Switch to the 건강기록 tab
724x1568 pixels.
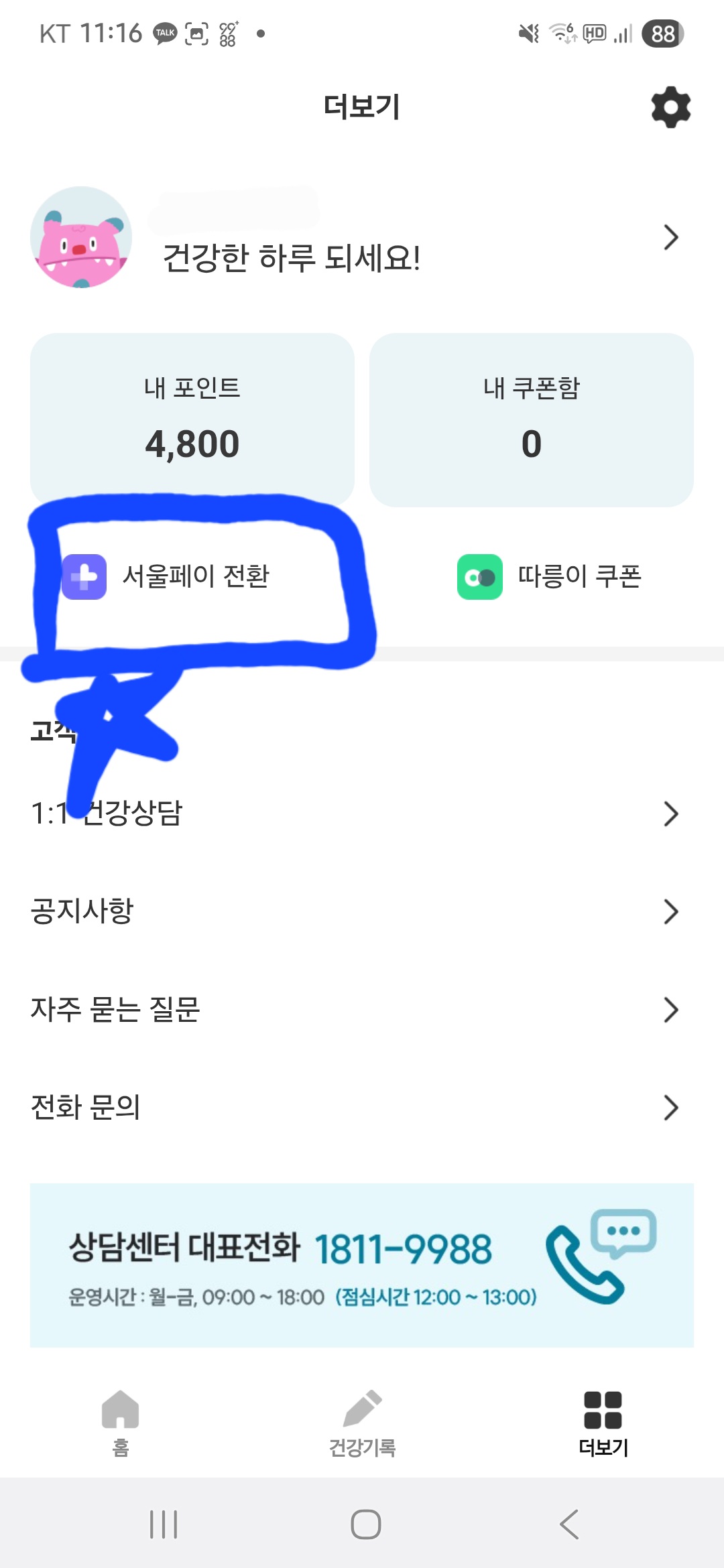click(362, 1427)
